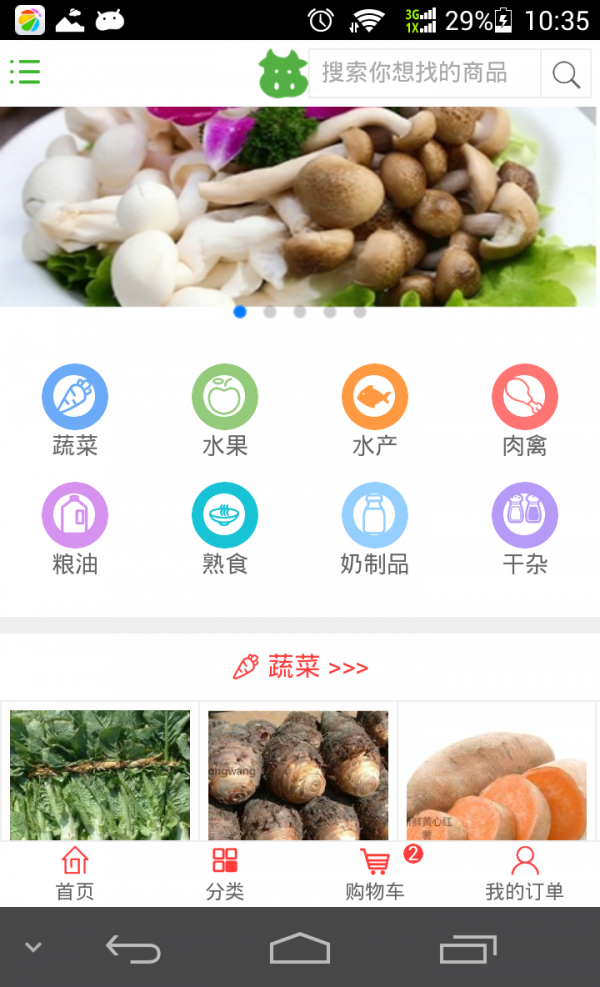Open the 蔬菜 >>> section link

pos(300,667)
